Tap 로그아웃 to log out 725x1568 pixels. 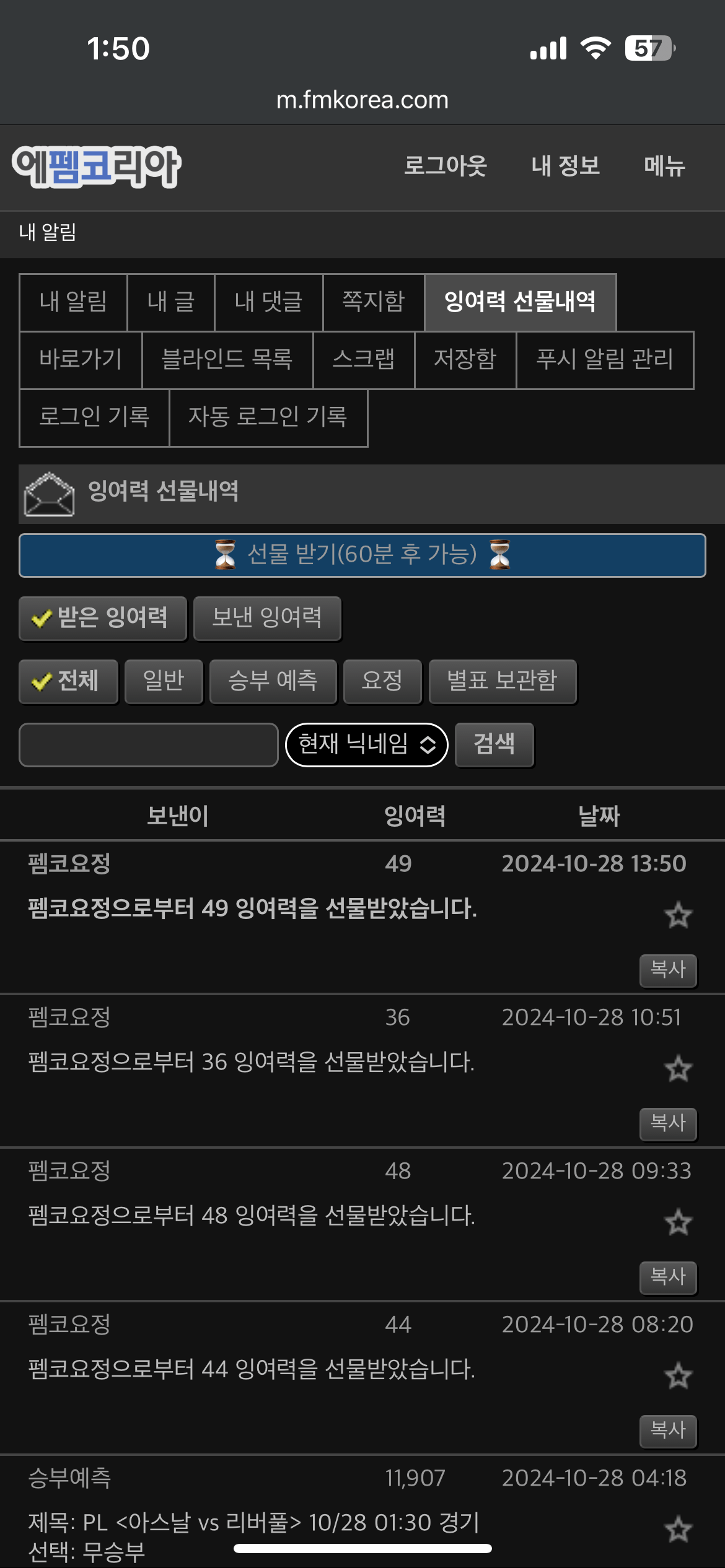tap(445, 166)
